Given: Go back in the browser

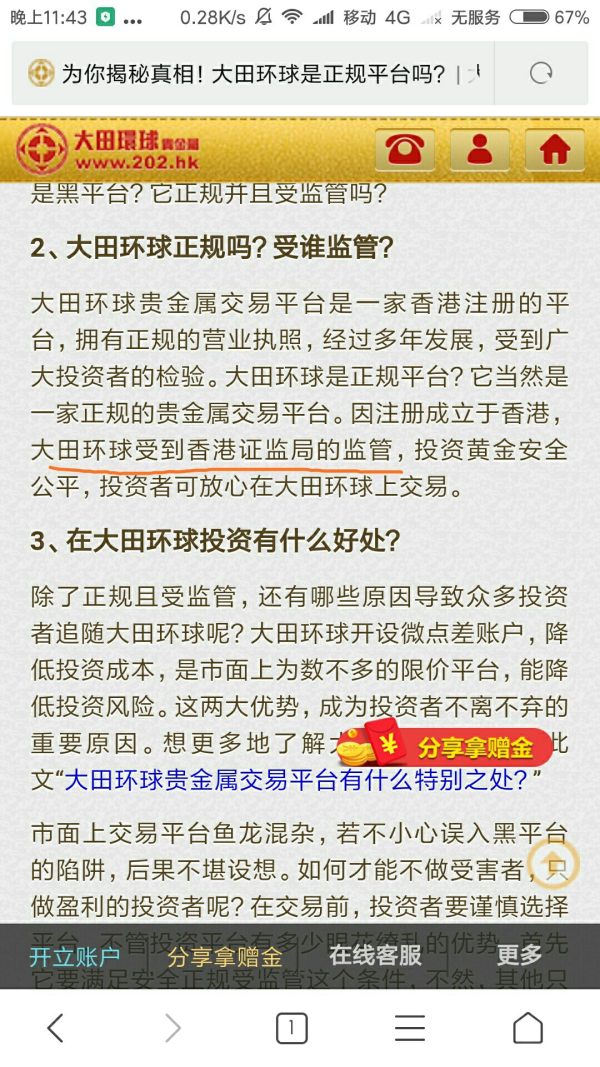Looking at the screenshot, I should coord(55,1028).
